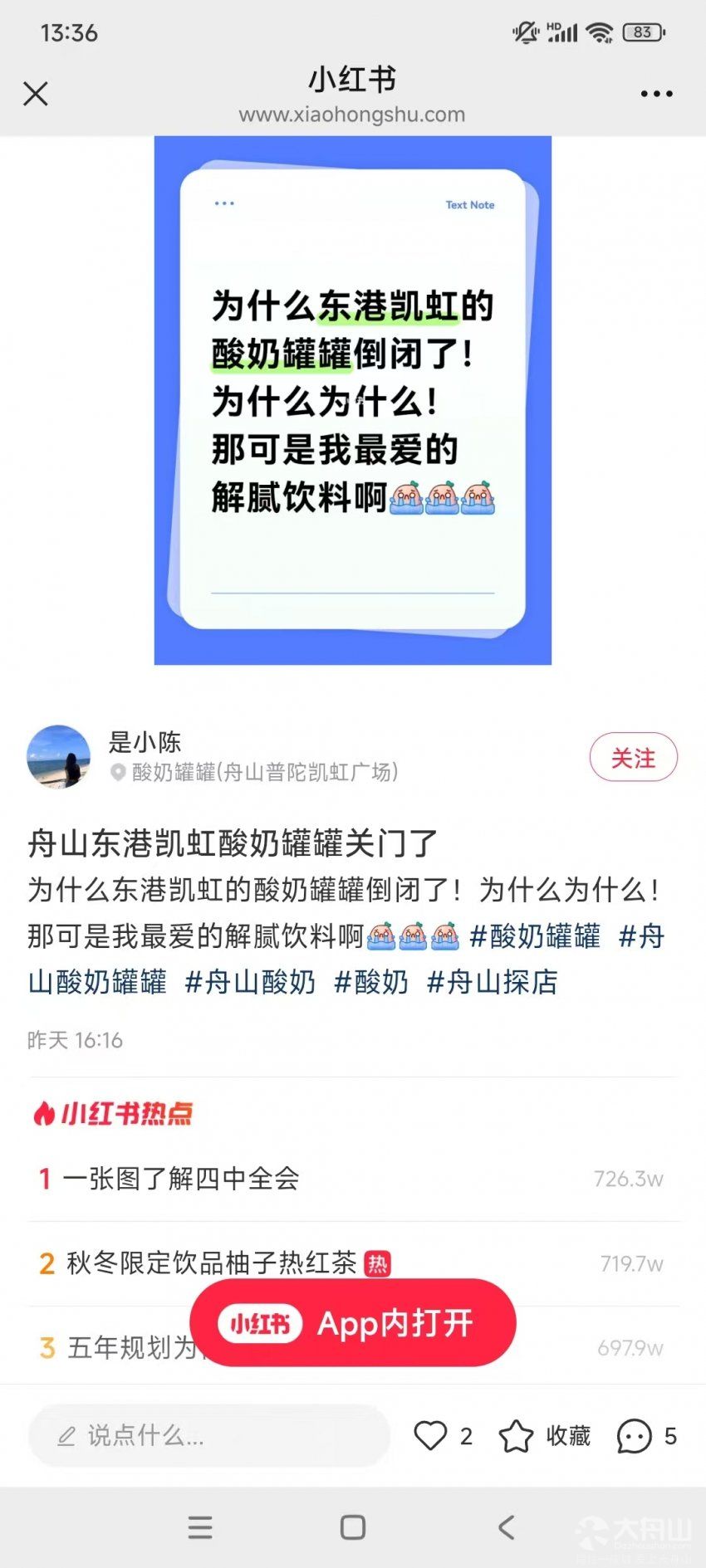The image size is (706, 1568).
Task: Open the #舟山探店 hashtag
Action: 492,983
